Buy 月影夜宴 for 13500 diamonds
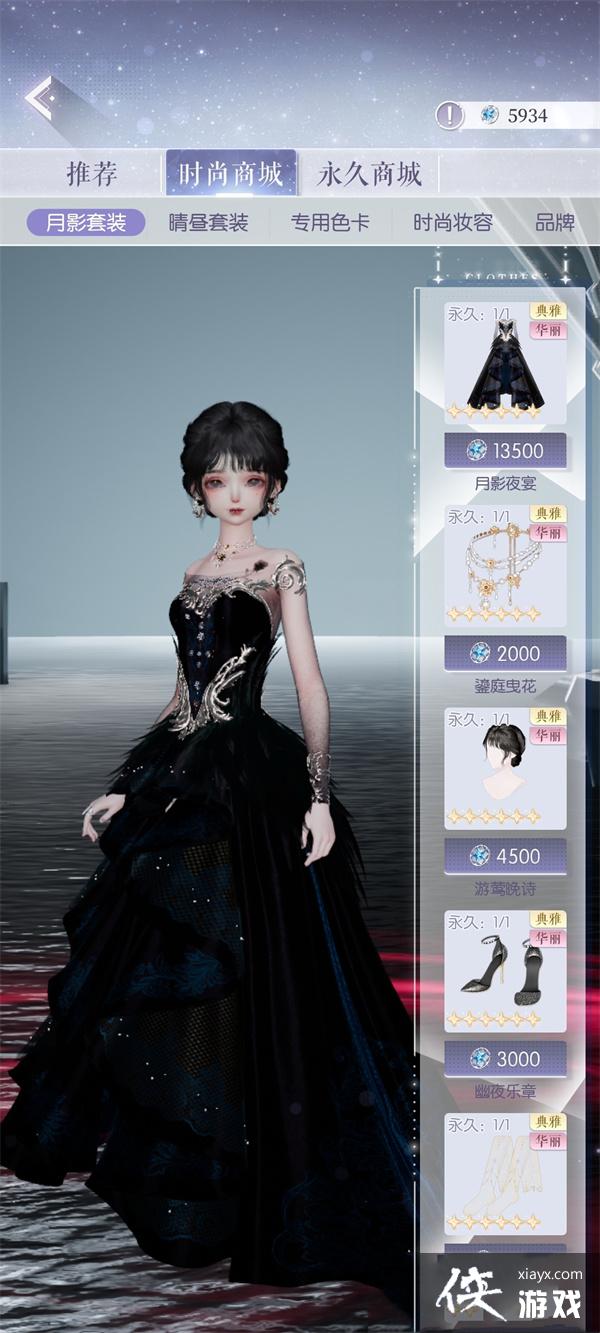Screen dimensions: 600x1333 (x=505, y=451)
